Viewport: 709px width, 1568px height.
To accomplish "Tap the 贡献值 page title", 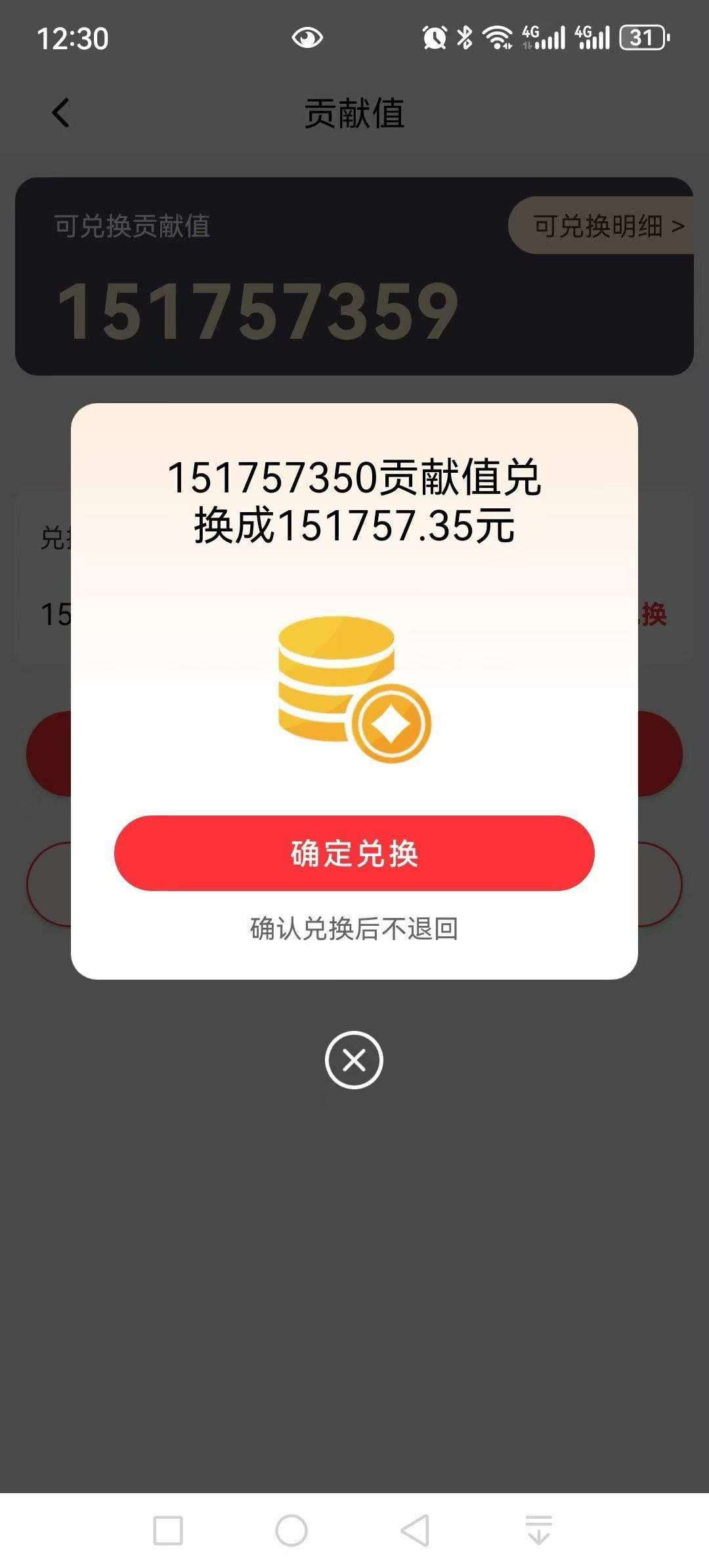I will point(354,113).
